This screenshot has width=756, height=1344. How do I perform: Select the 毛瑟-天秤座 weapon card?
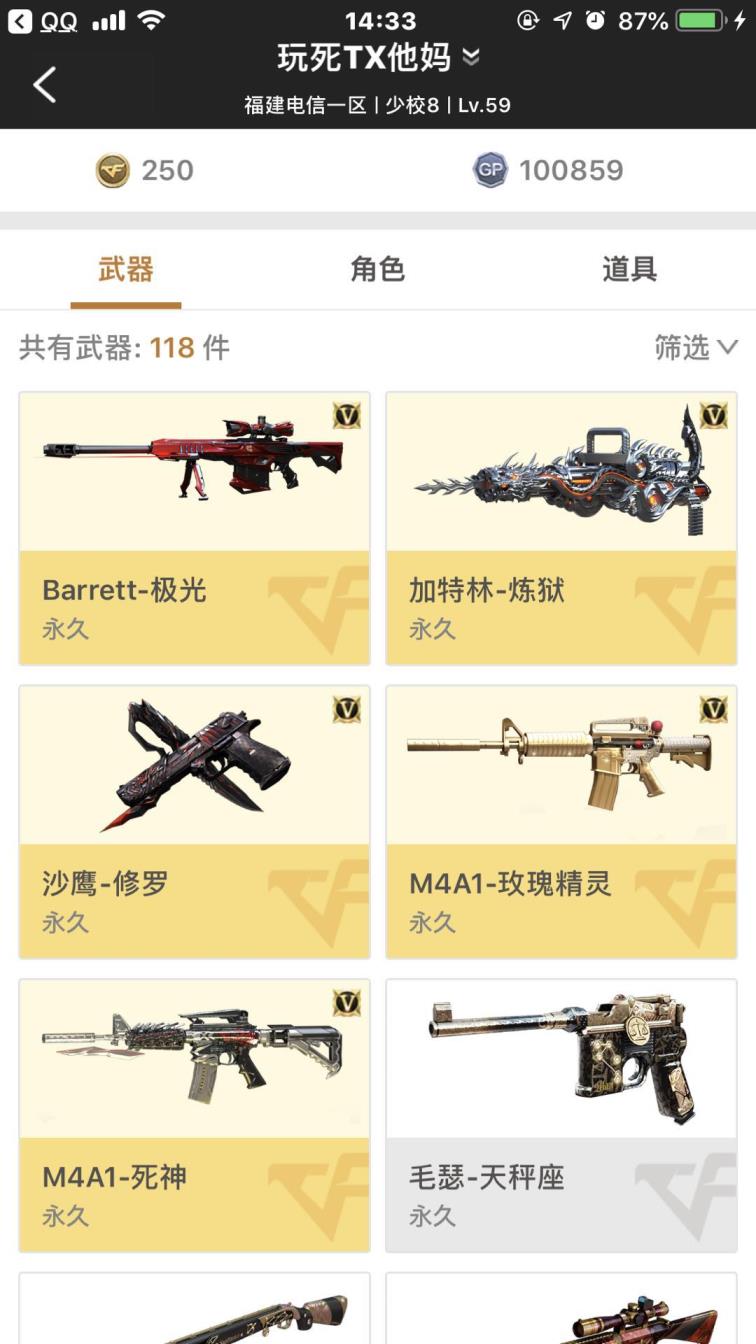(x=561, y=1115)
